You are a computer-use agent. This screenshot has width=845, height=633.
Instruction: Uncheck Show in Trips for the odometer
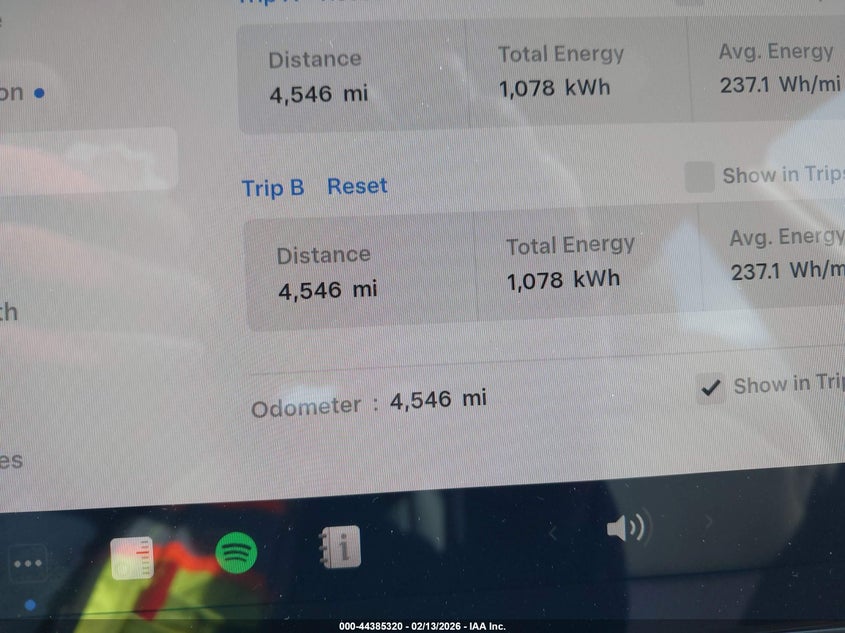[711, 388]
